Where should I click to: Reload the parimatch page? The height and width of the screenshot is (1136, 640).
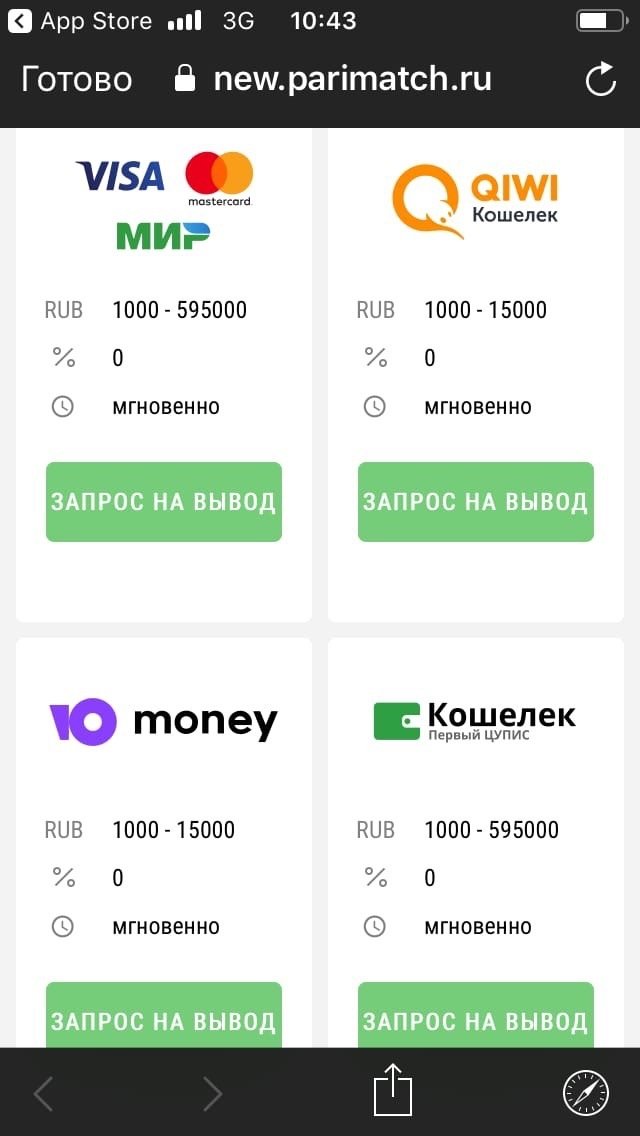(x=600, y=80)
